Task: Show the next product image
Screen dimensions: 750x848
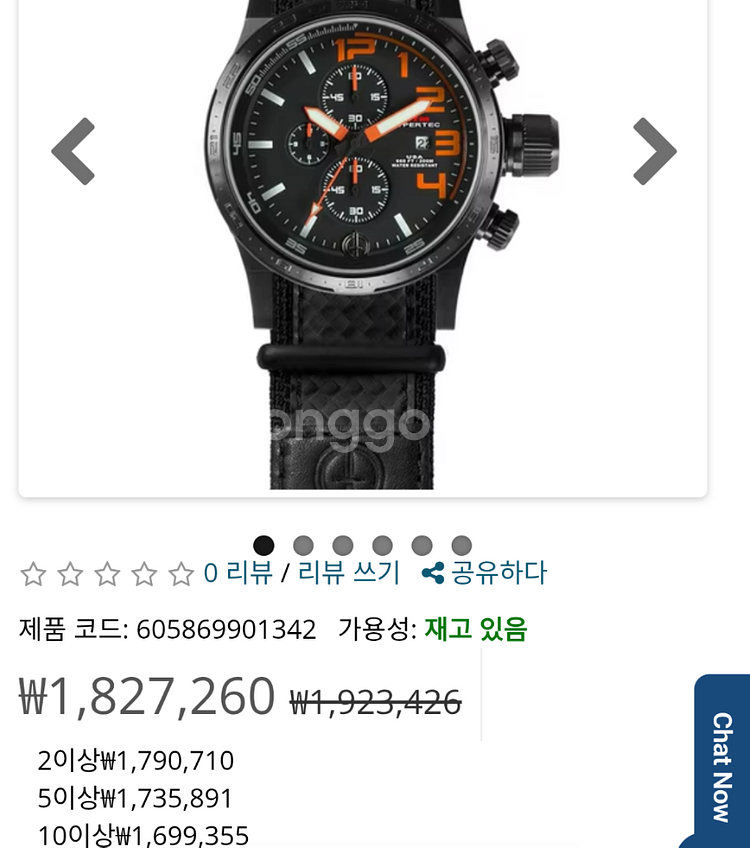Action: coord(655,151)
